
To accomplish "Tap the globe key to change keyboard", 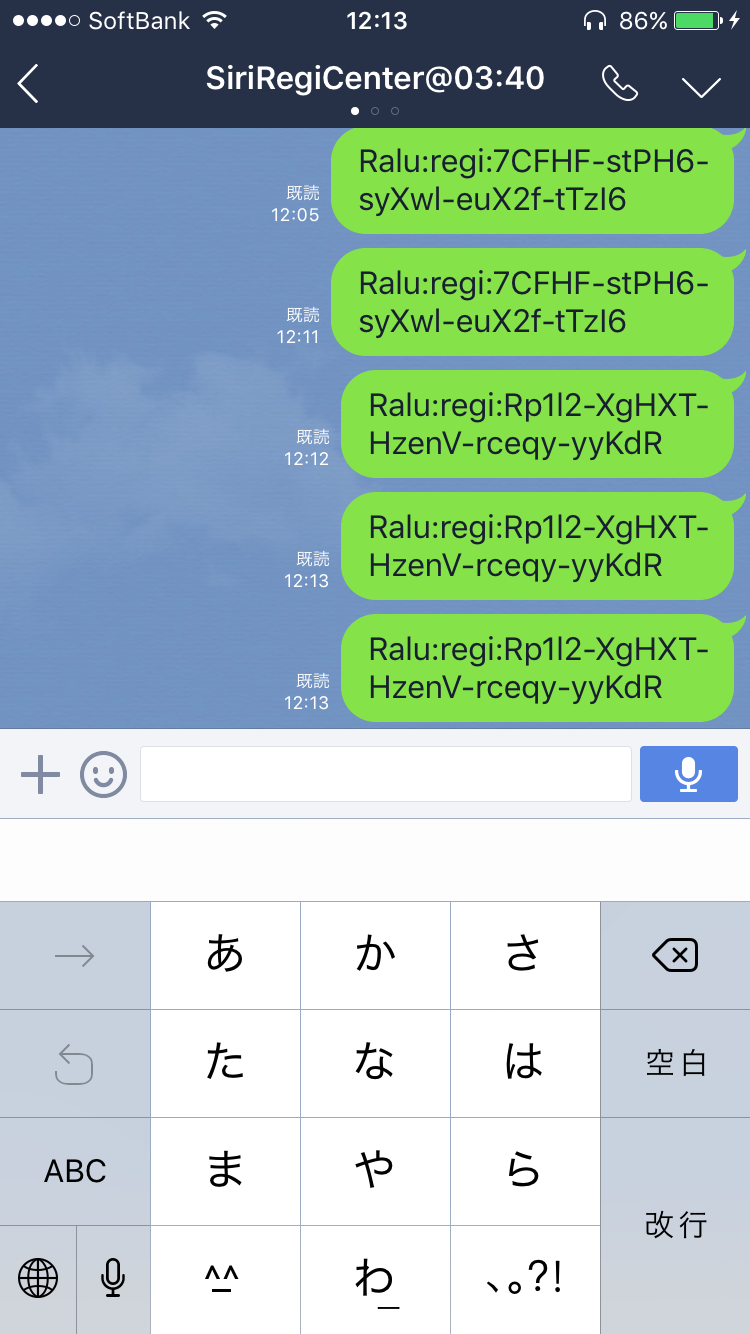I will 38,1278.
